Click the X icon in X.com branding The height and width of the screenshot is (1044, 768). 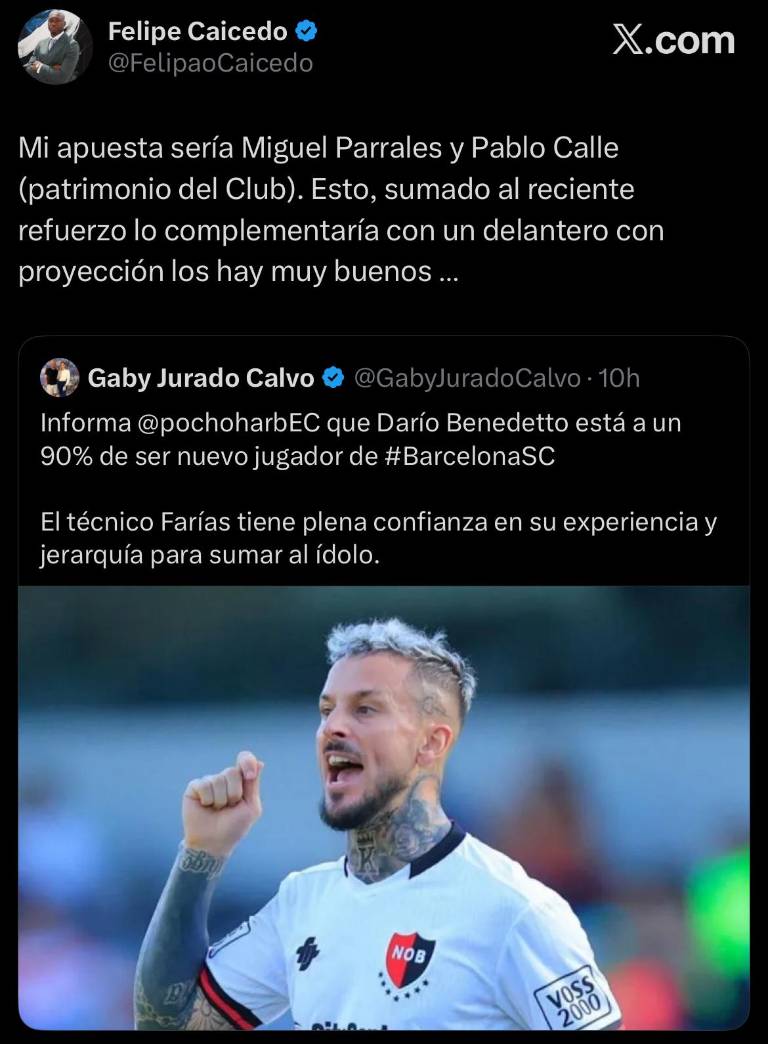629,41
